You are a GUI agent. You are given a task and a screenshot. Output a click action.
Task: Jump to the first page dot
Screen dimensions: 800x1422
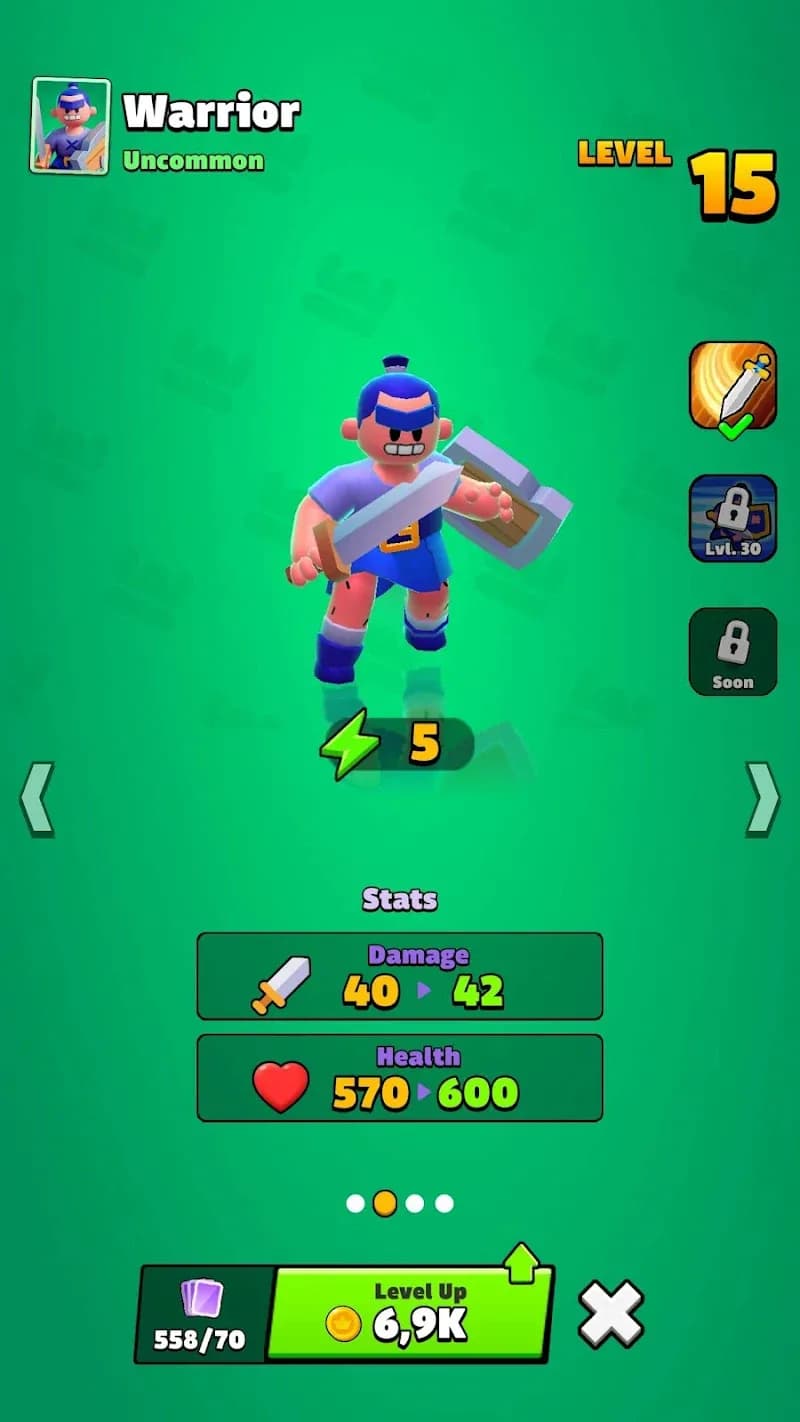click(x=355, y=1203)
